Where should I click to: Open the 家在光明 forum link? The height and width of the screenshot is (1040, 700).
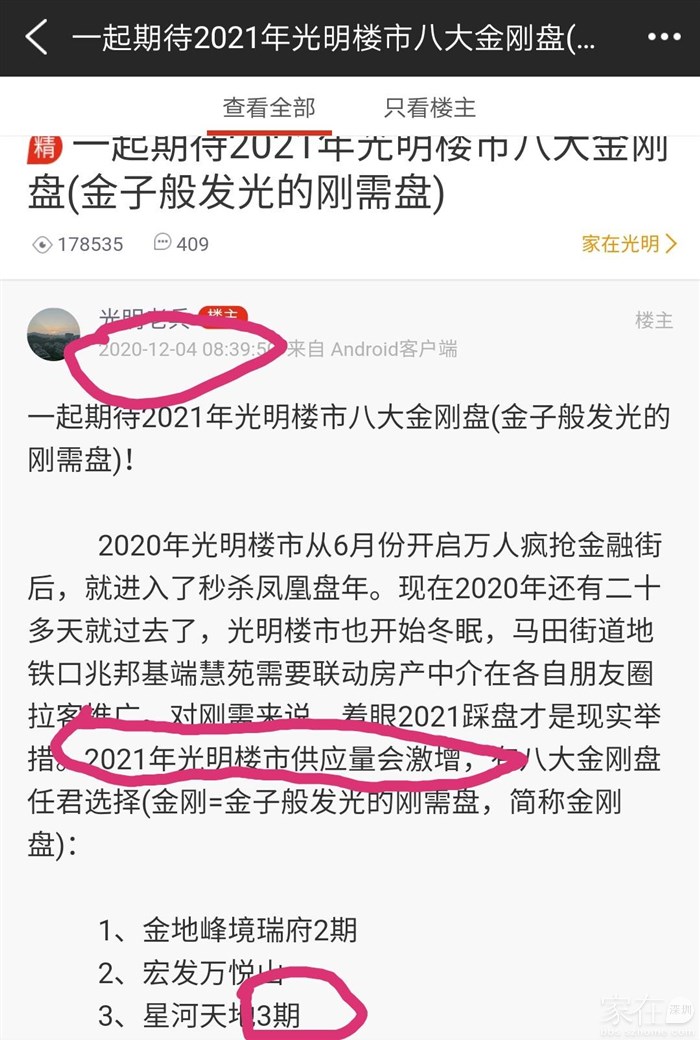pyautogui.click(x=629, y=243)
